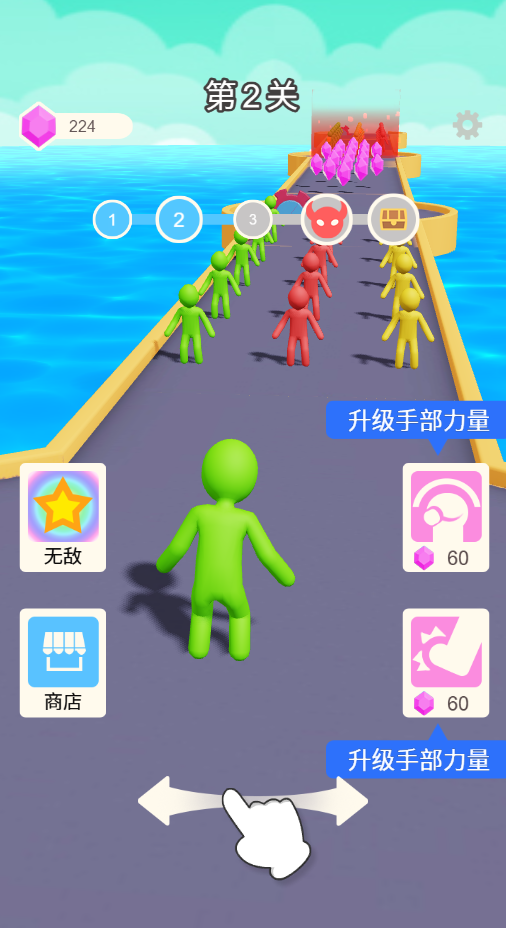
Task: Activate the 无敌 invincibility power-up
Action: click(63, 517)
